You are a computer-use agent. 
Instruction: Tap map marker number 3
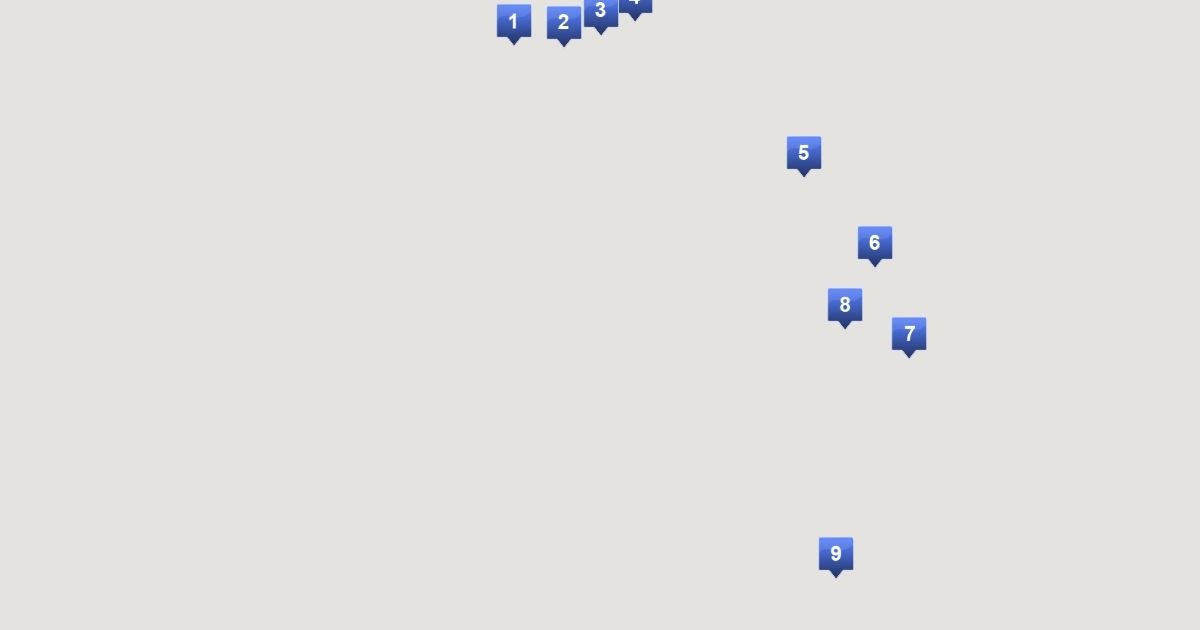tap(601, 12)
